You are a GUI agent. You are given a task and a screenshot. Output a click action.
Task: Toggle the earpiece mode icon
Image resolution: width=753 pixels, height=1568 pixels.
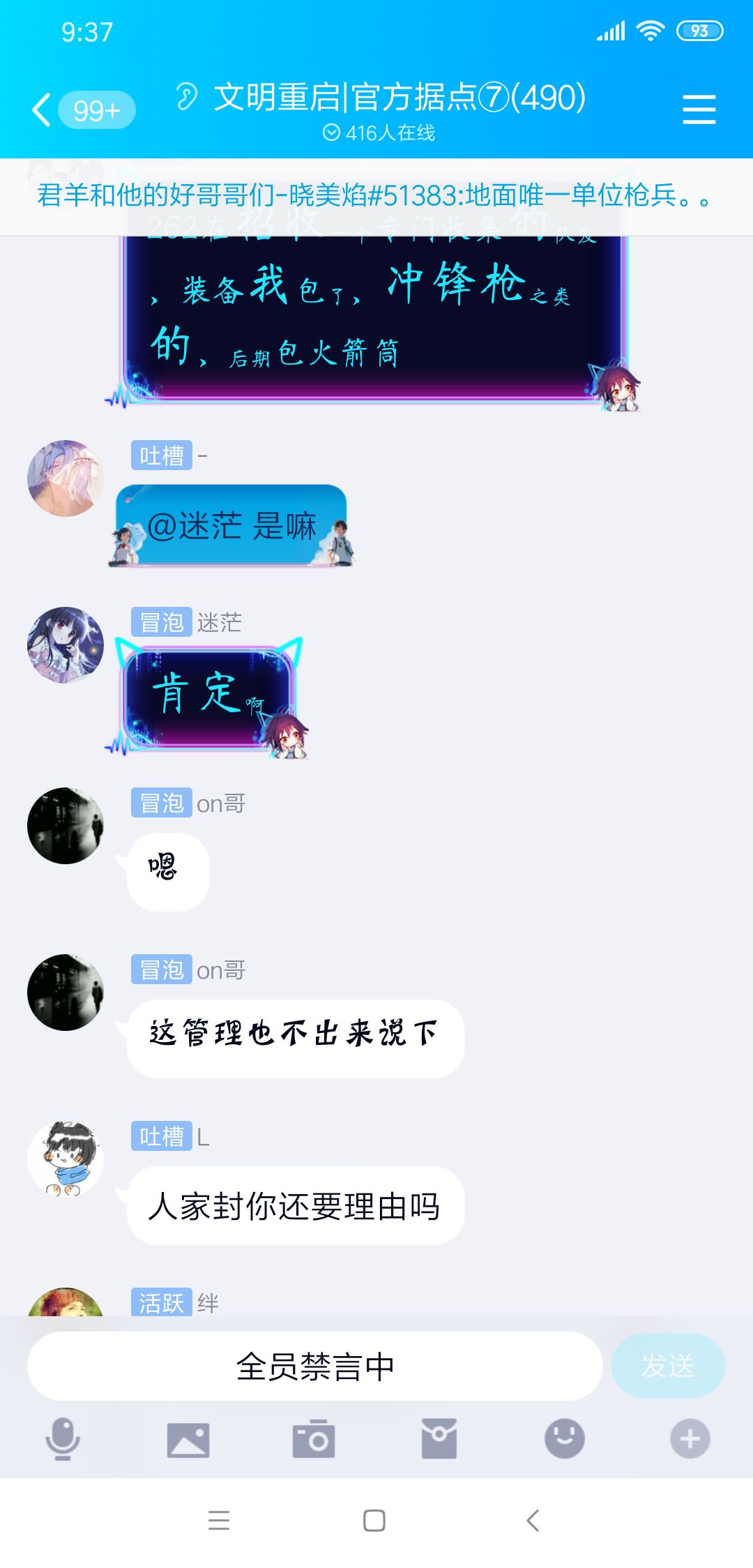(186, 96)
